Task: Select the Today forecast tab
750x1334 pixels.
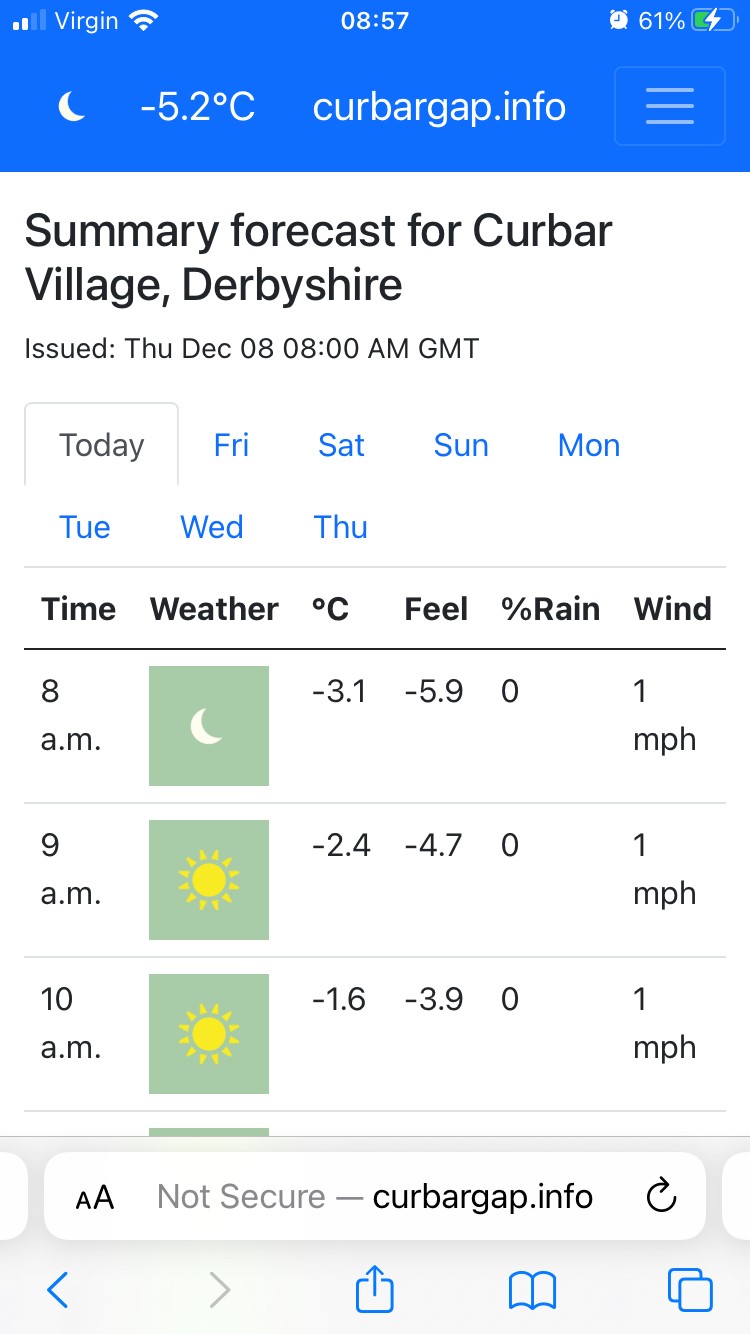Action: point(101,445)
